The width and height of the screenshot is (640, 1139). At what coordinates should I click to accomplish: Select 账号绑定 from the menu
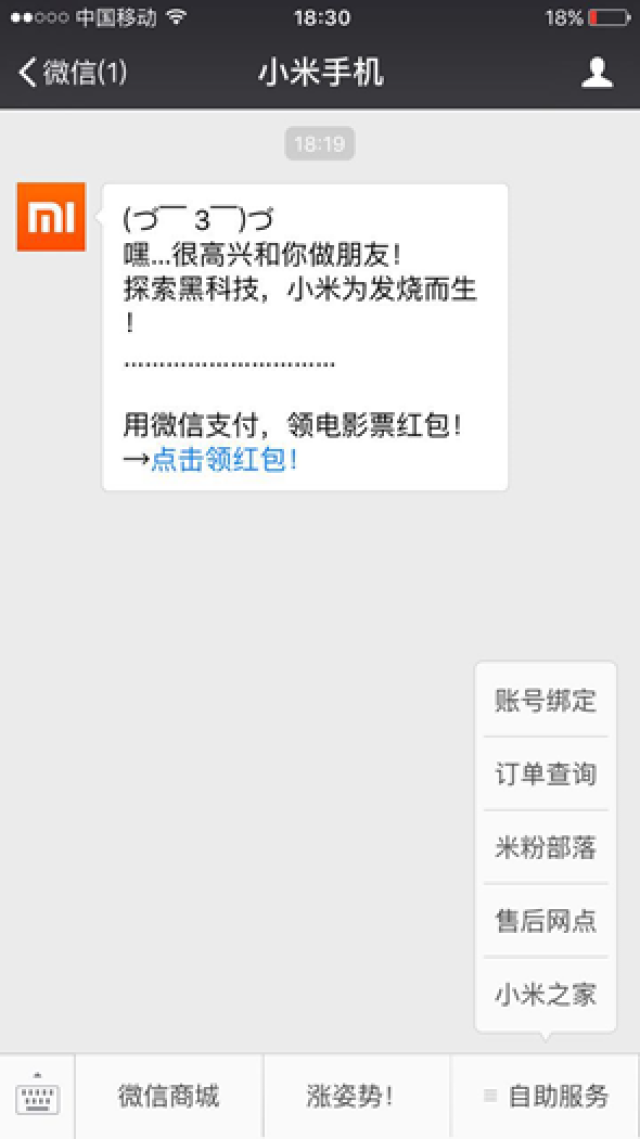click(546, 701)
